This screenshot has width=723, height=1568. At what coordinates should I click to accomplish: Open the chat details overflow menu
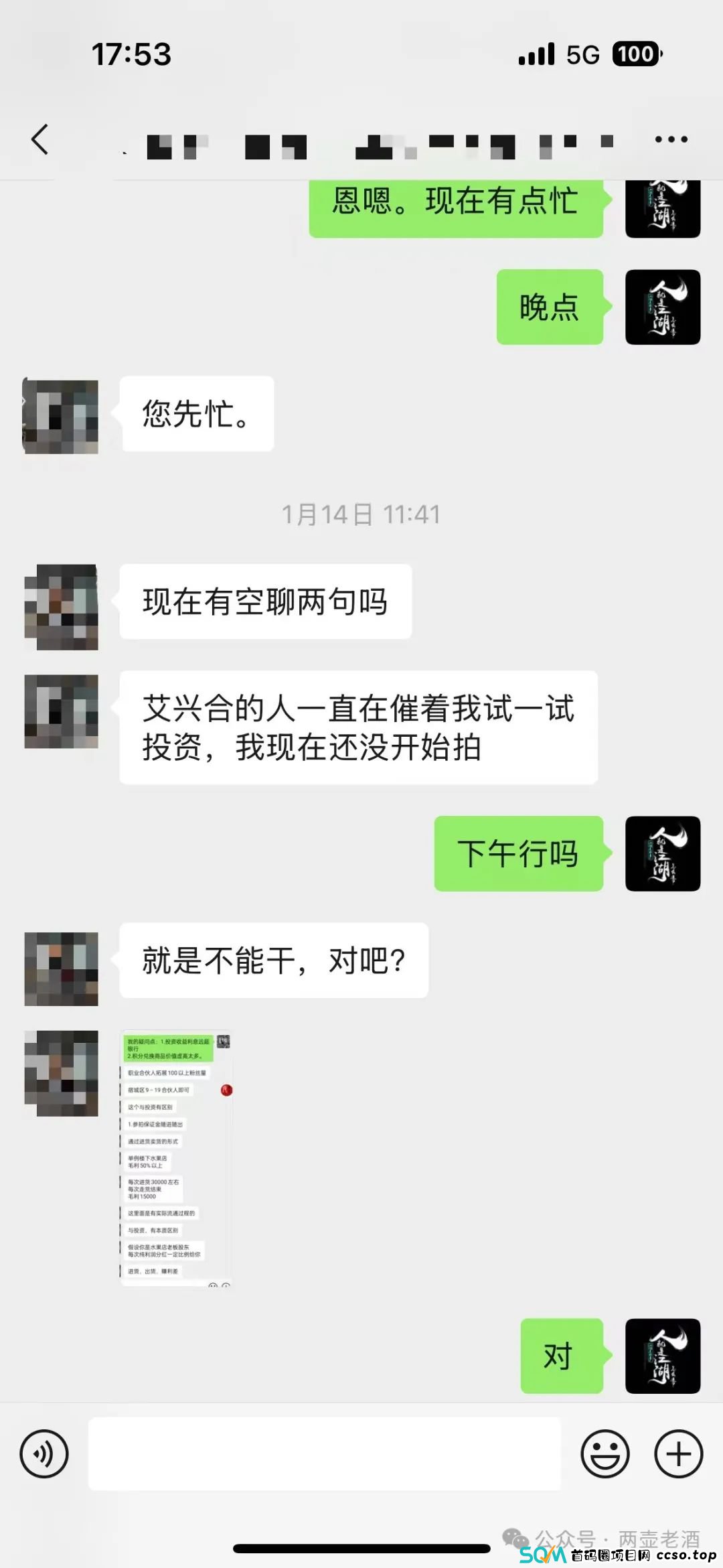pos(671,139)
